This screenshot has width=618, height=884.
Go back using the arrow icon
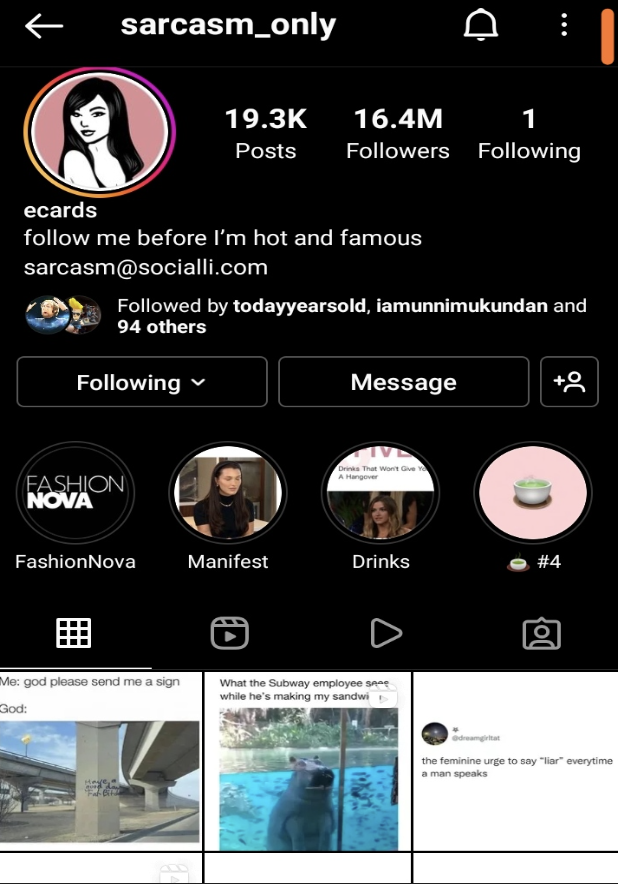pos(44,26)
